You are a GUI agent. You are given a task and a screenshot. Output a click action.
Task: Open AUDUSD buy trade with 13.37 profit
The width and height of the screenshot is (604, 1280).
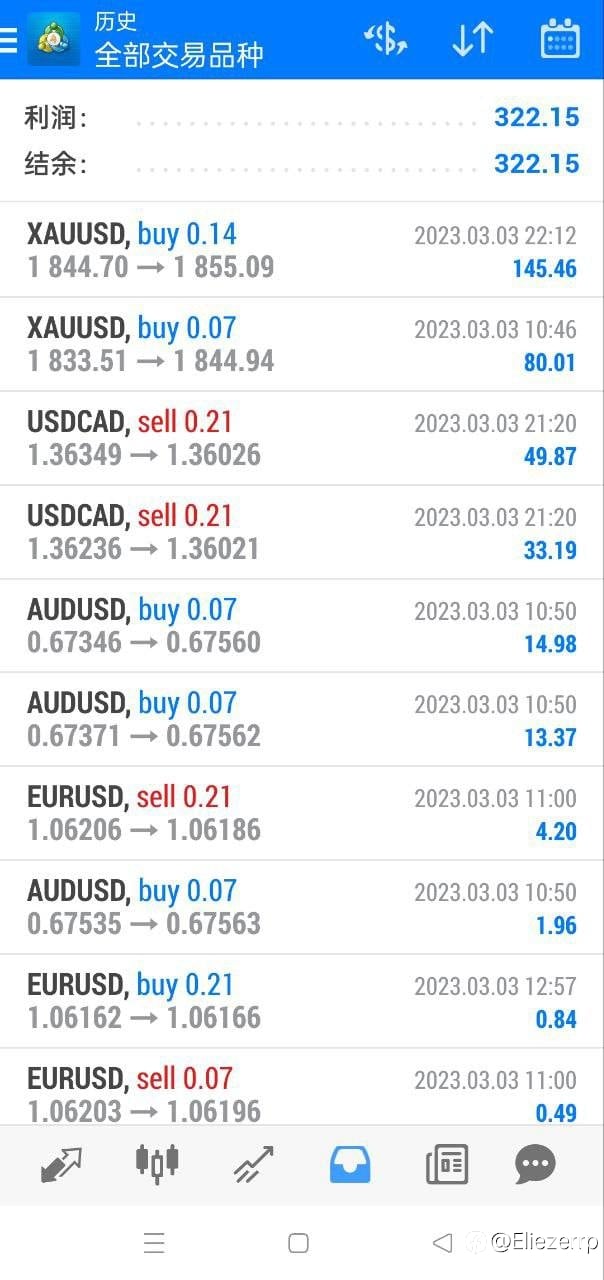[302, 719]
